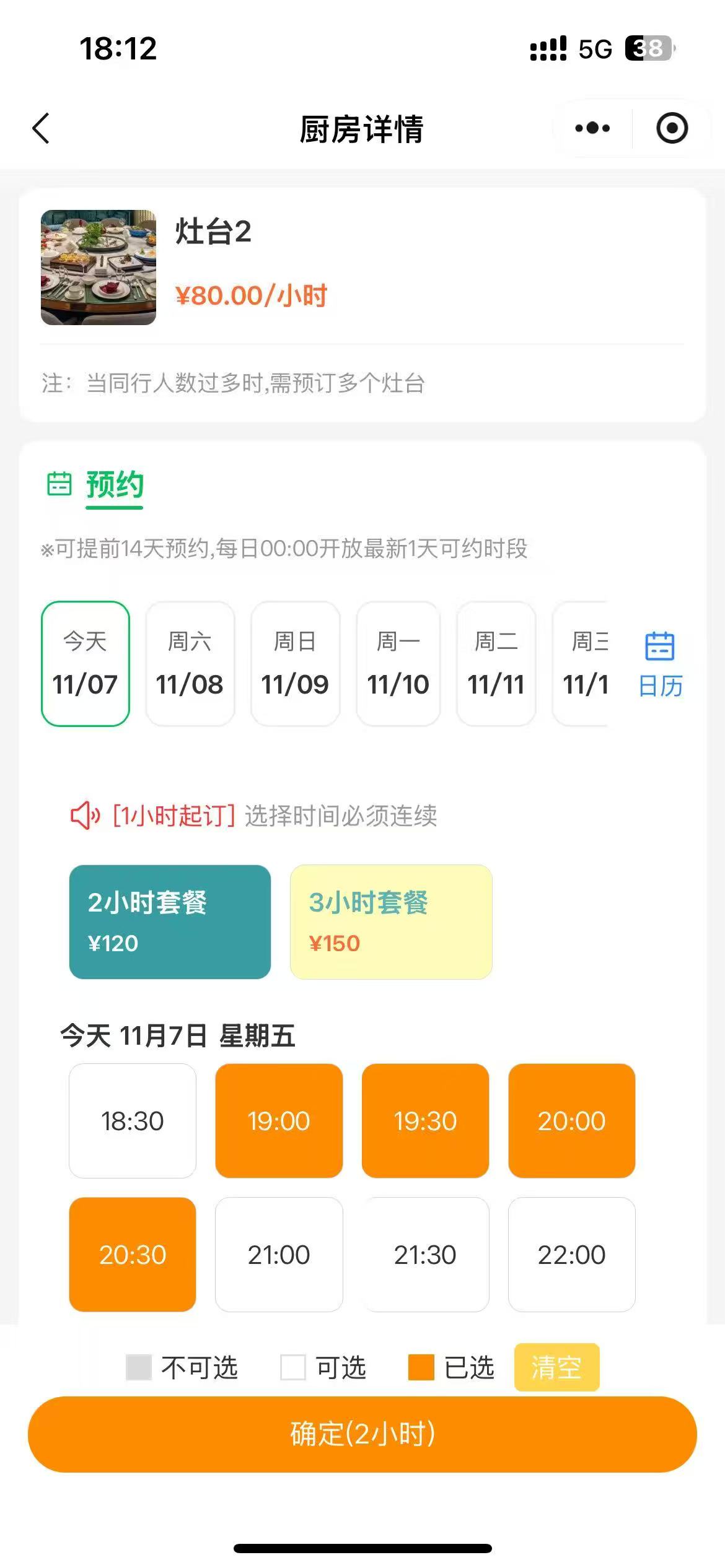The image size is (725, 1568).
Task: Select the 21:00 time slot
Action: (279, 1255)
